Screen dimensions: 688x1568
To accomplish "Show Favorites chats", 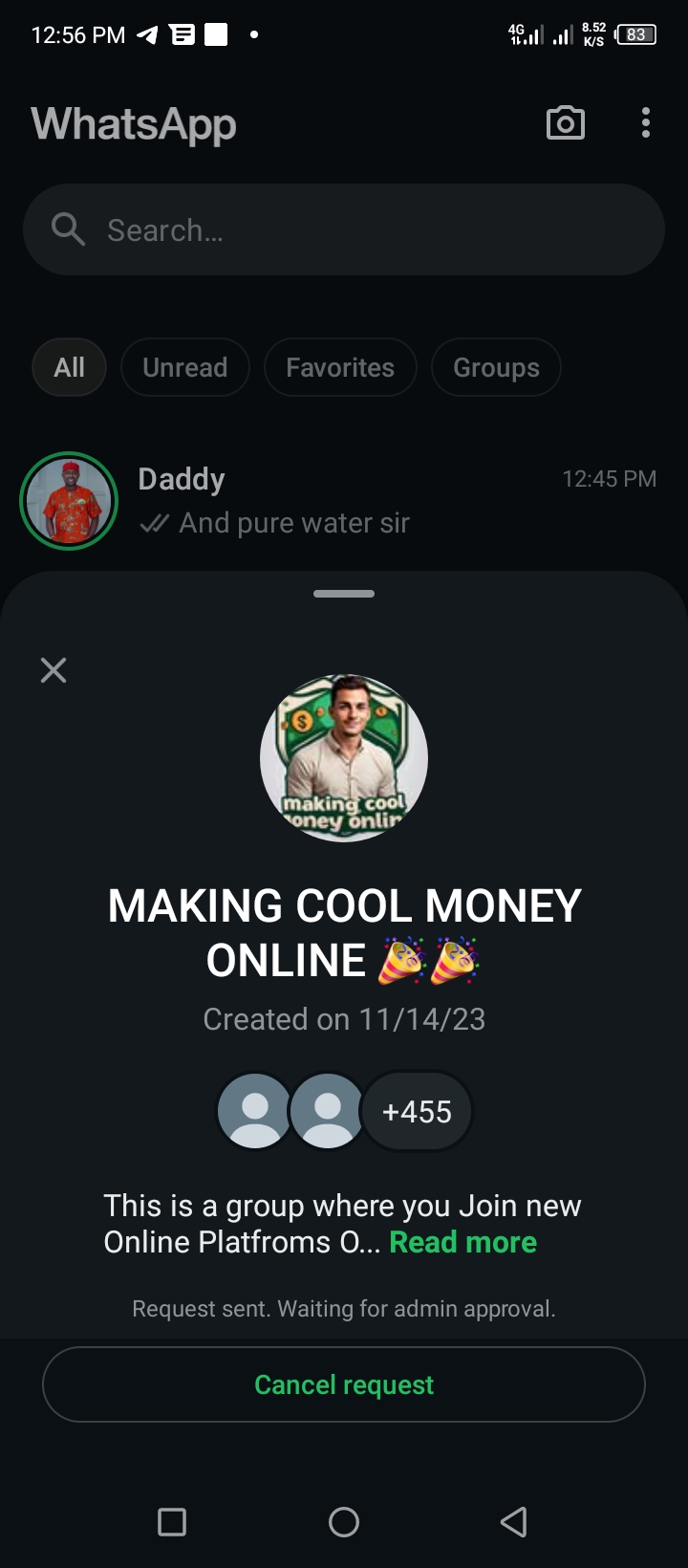I will 339,367.
